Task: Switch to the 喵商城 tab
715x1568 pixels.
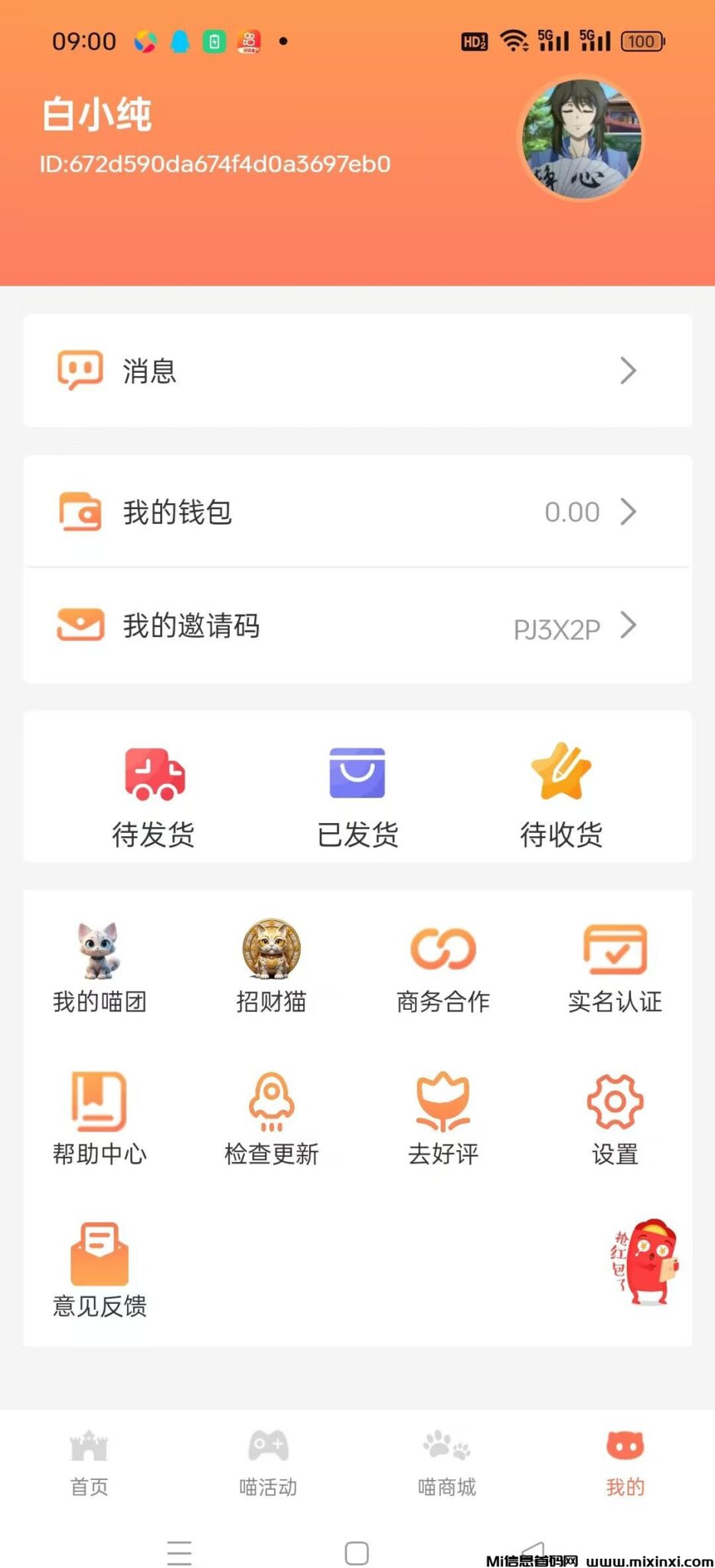Action: coord(446,1463)
